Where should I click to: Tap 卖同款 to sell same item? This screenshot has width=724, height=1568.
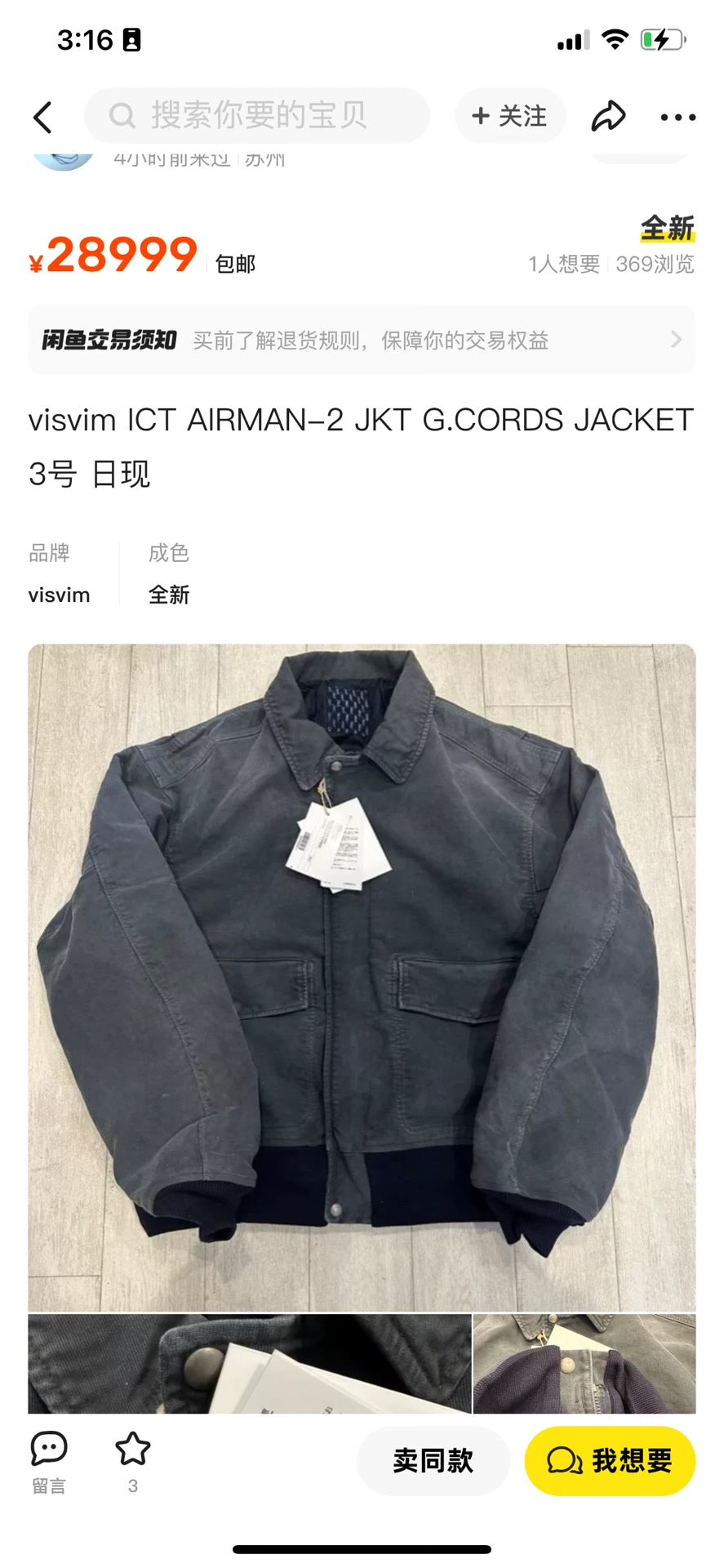pos(433,1461)
